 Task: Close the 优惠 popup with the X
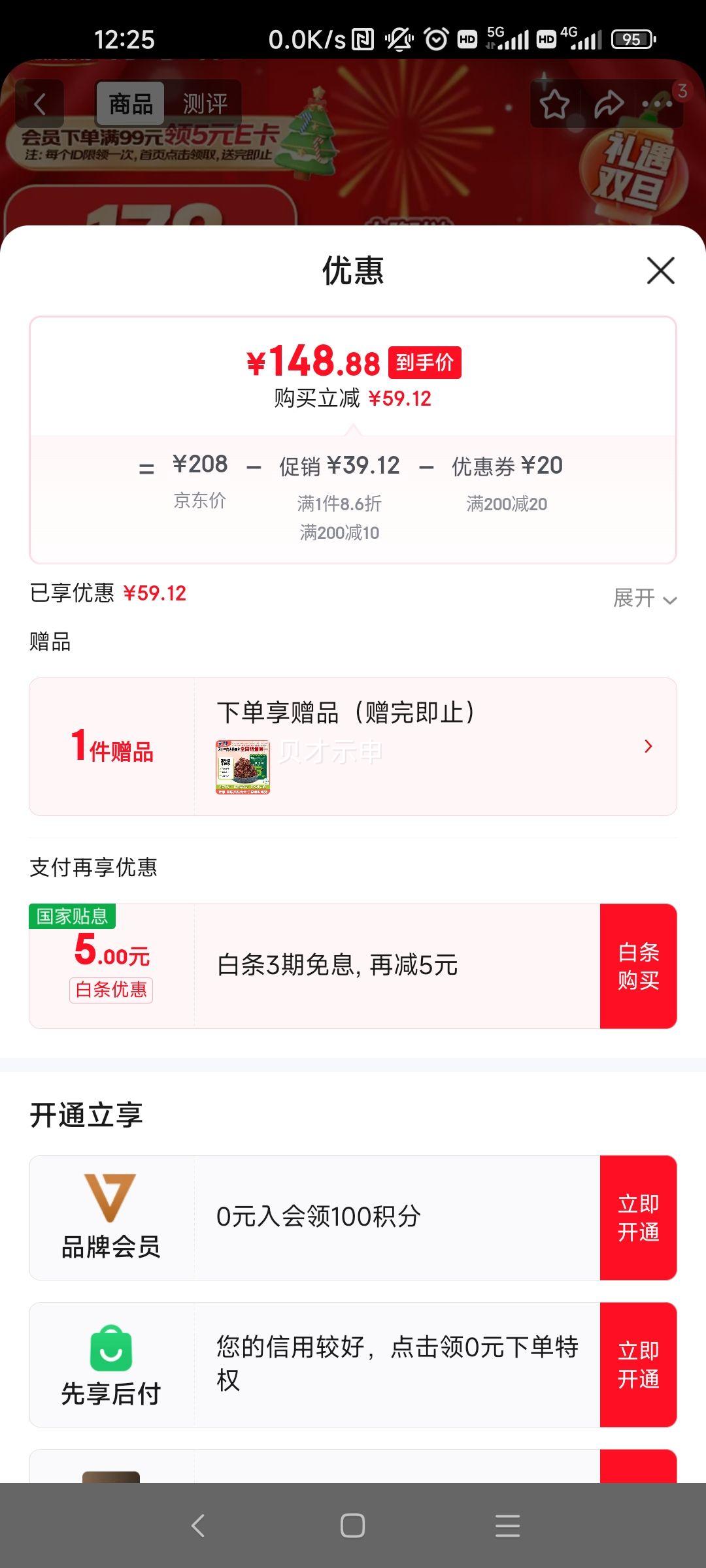662,271
